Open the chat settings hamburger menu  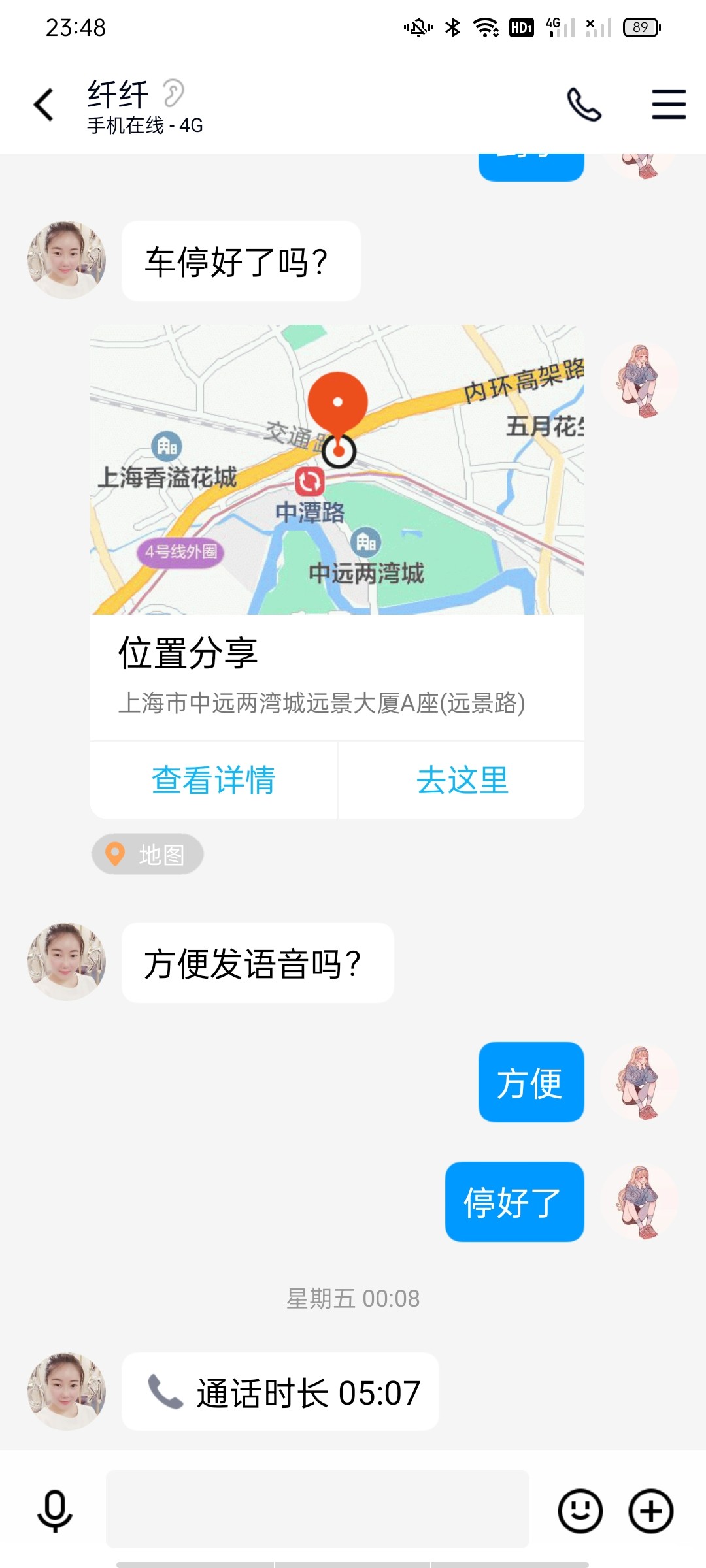point(669,105)
